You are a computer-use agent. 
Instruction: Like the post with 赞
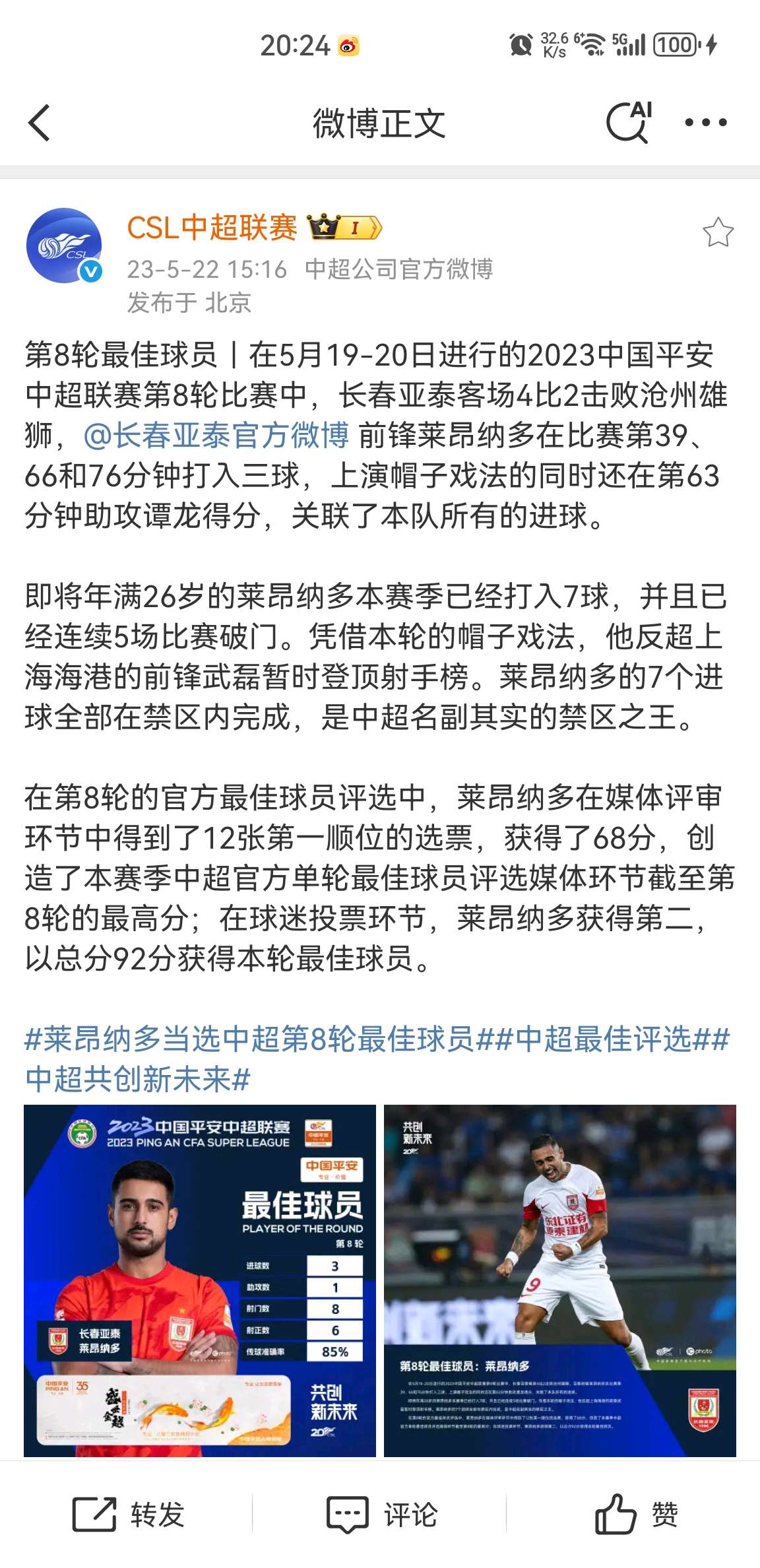coord(636,1514)
